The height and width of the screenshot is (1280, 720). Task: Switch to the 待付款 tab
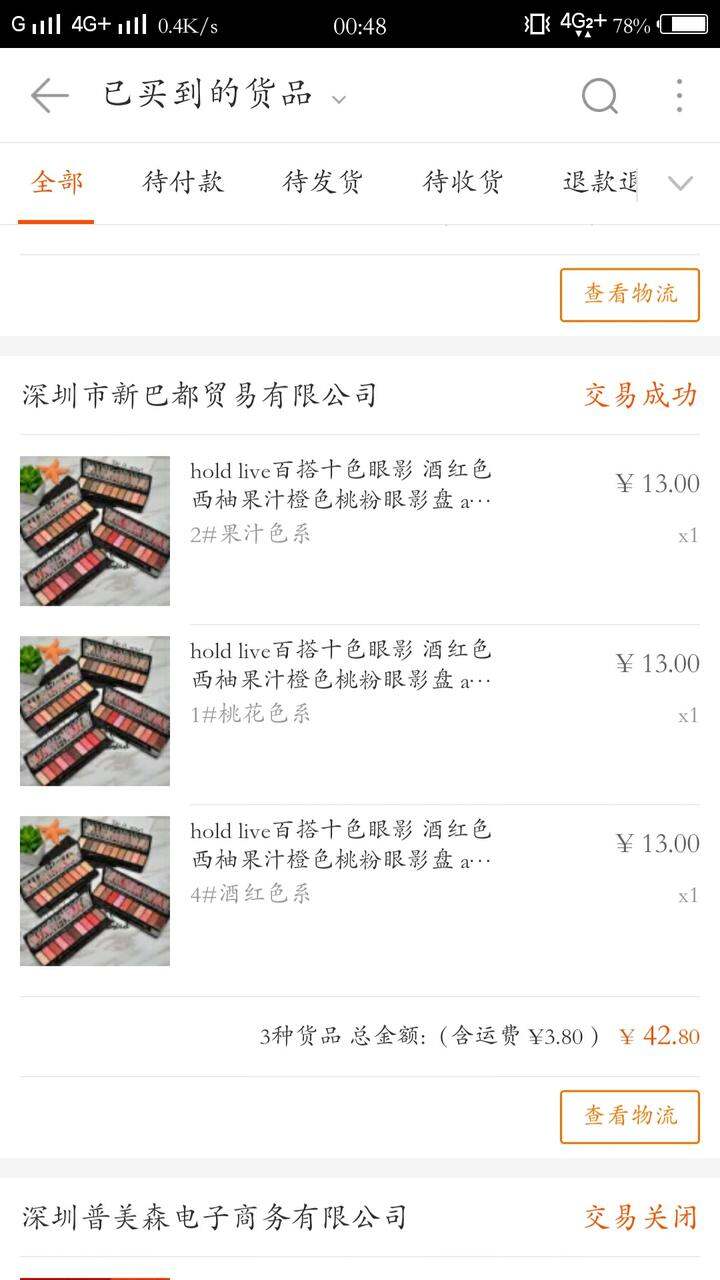[183, 182]
